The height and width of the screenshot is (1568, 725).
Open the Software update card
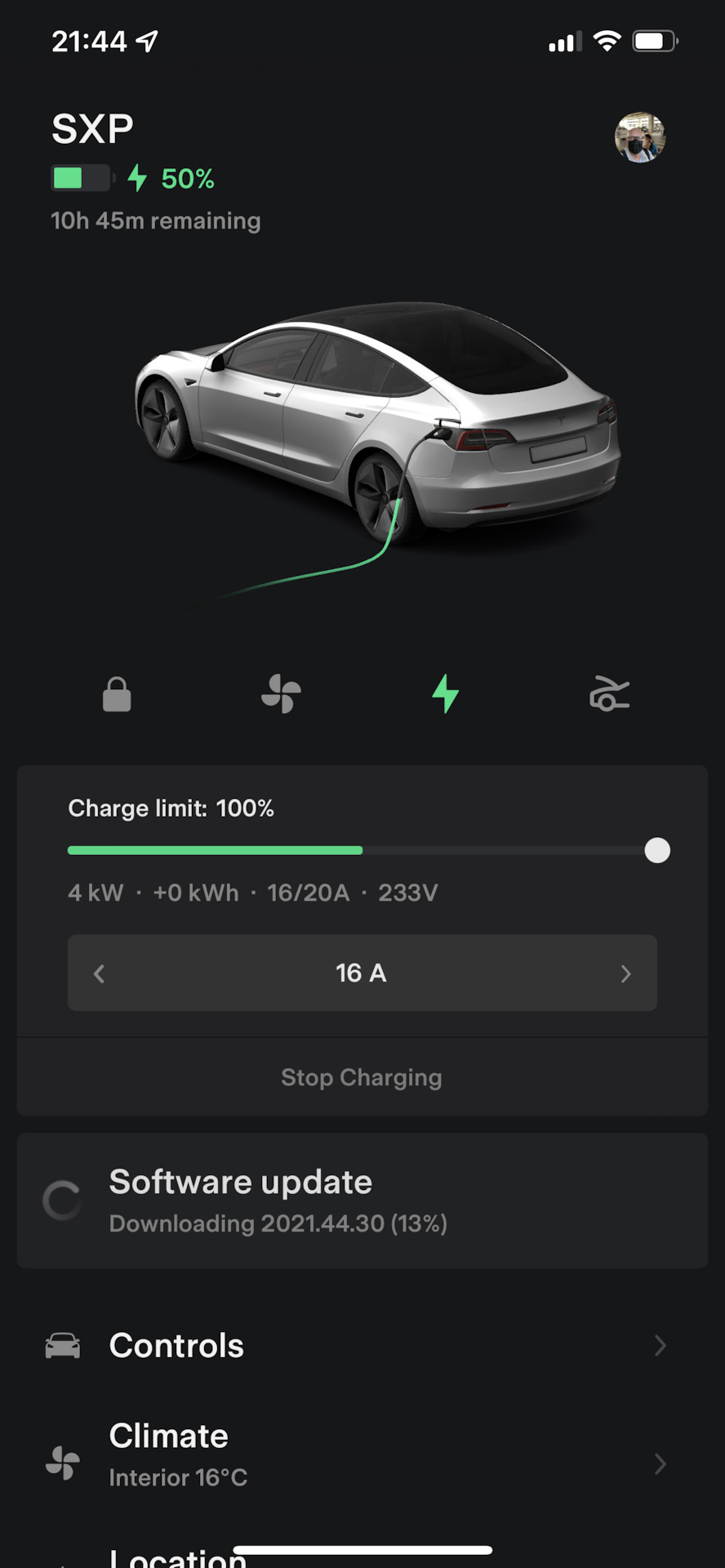tap(362, 1200)
